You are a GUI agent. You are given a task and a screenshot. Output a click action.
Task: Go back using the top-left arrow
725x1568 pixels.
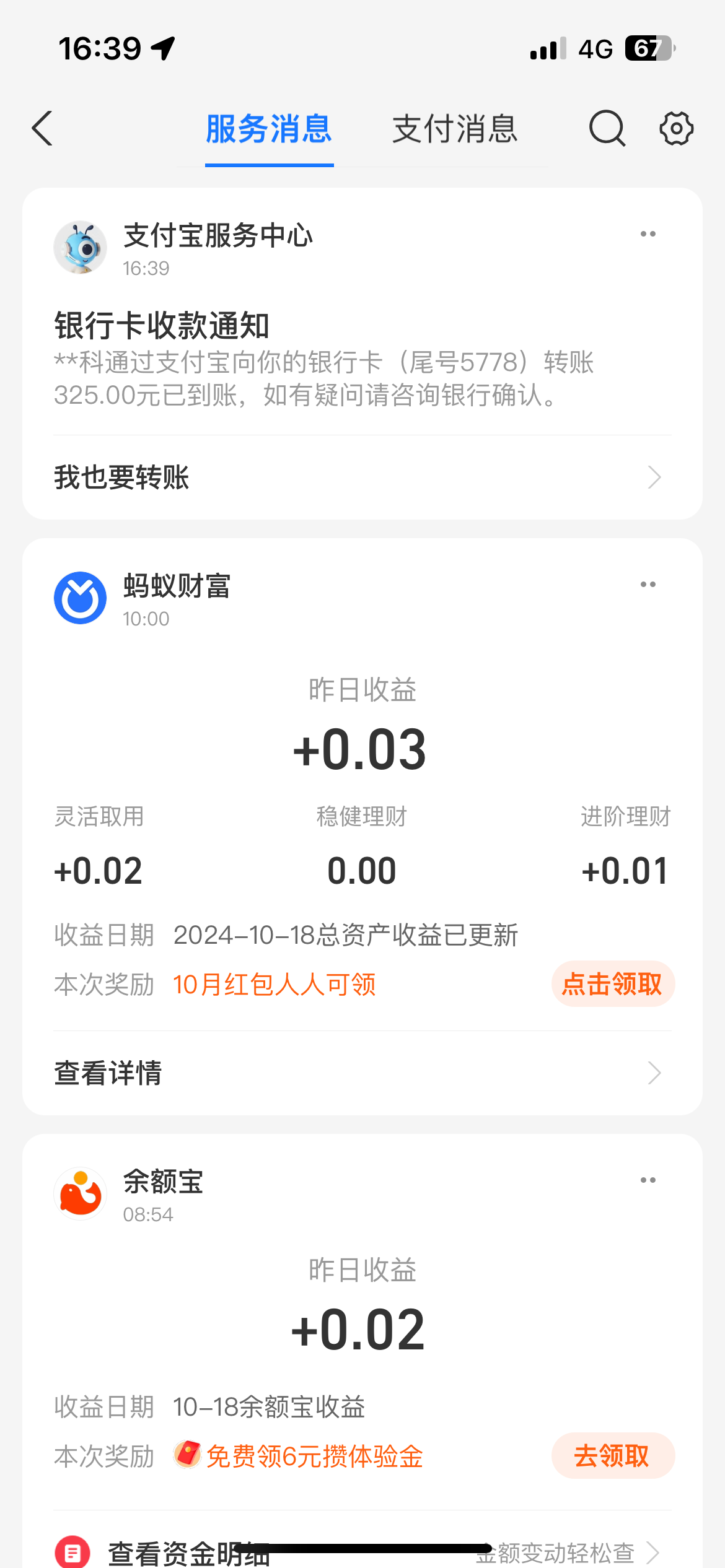click(x=42, y=129)
